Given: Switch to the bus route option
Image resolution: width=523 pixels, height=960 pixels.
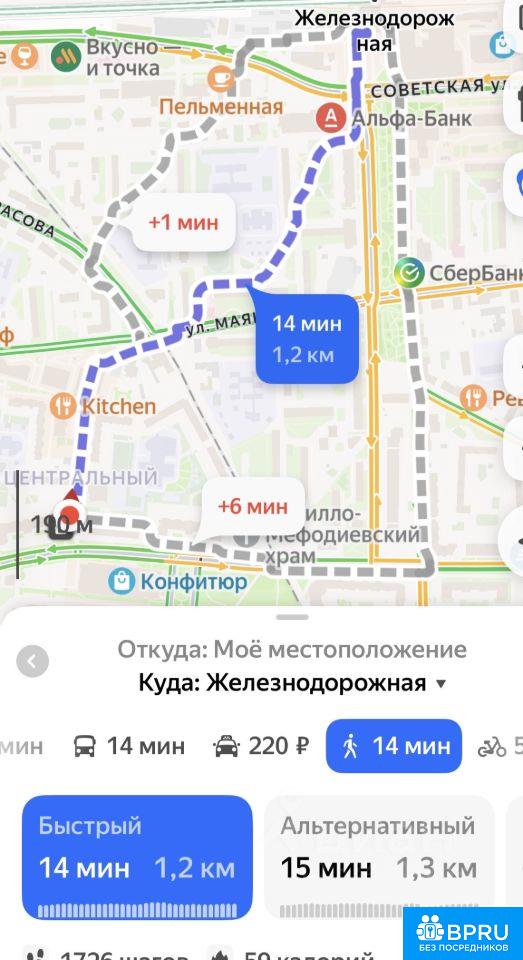Looking at the screenshot, I should point(129,746).
